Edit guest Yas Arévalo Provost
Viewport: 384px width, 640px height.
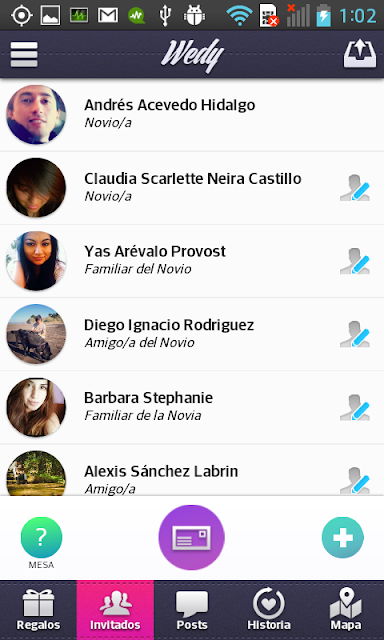point(355,261)
